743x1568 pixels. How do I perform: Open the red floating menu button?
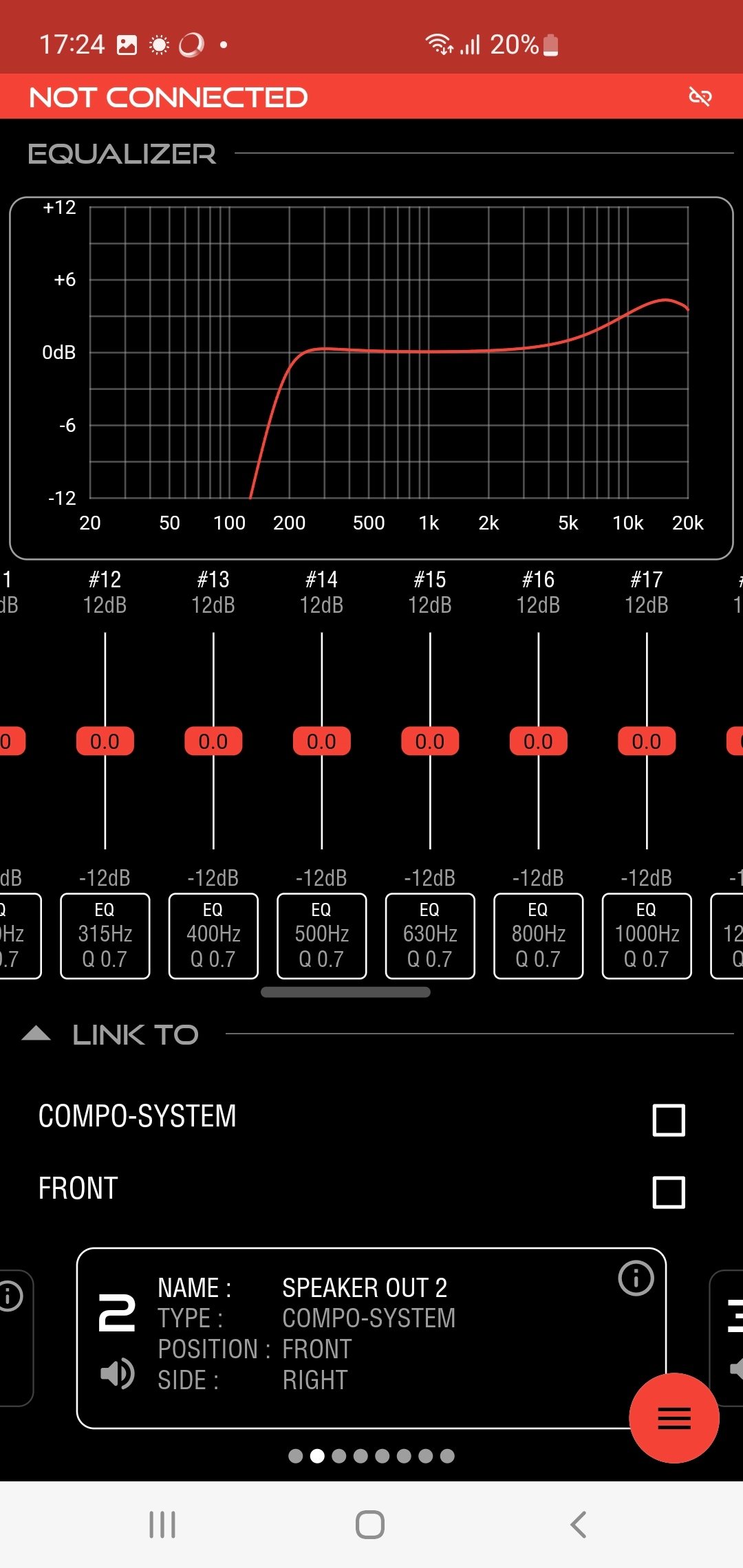[674, 1417]
